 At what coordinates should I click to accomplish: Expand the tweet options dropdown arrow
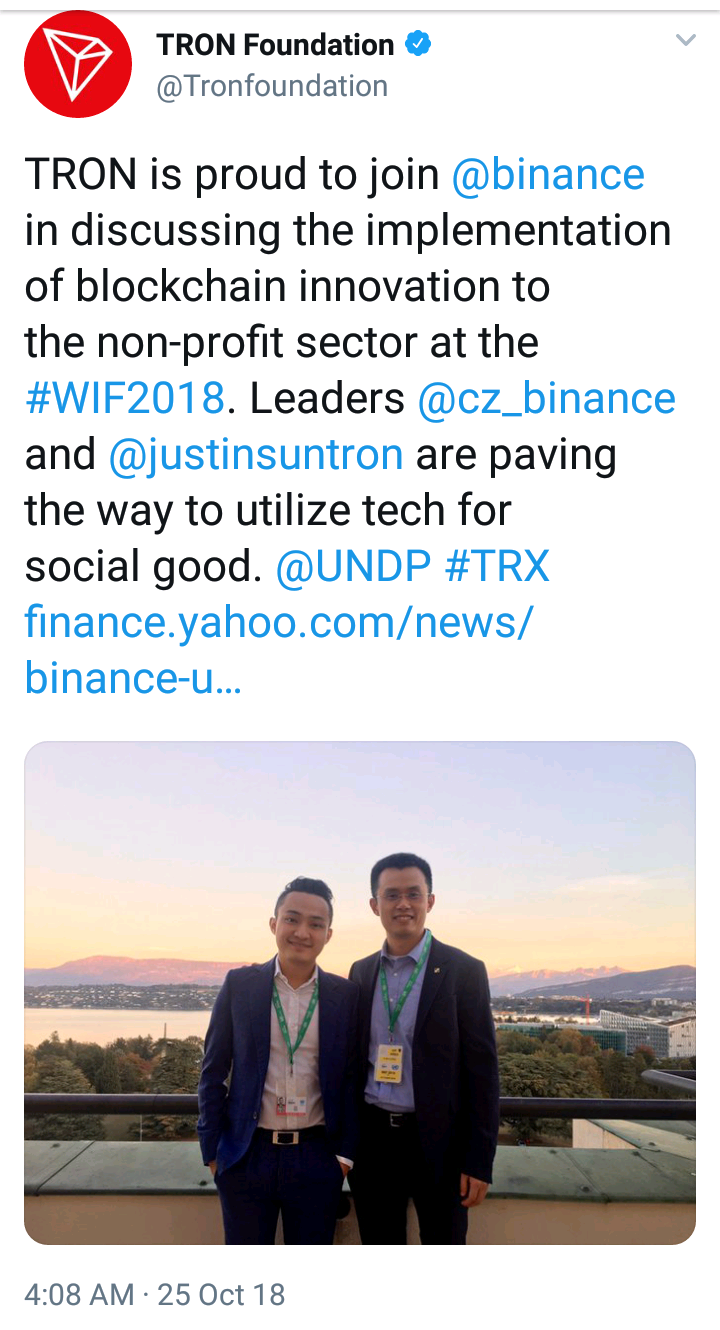[686, 41]
